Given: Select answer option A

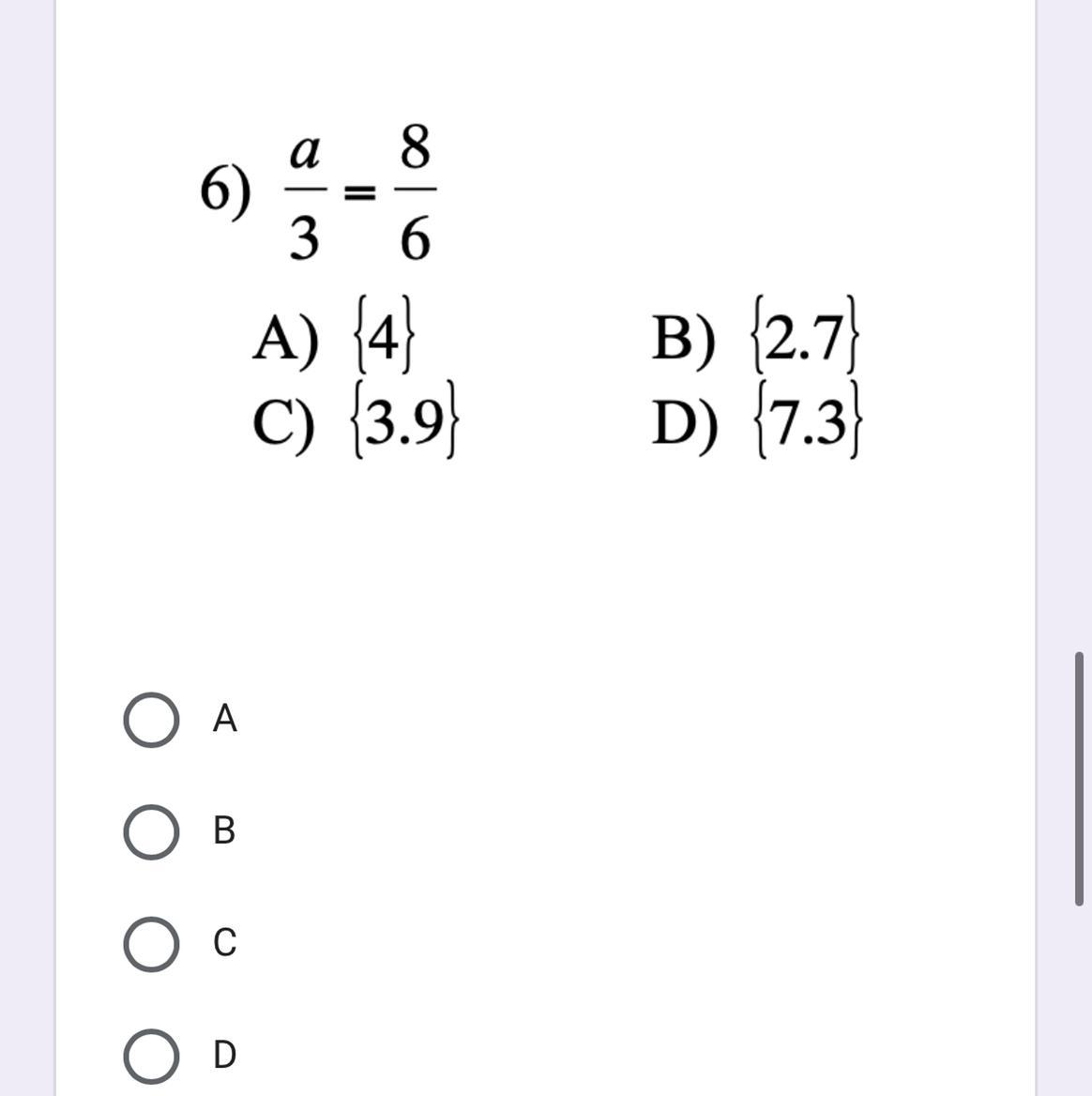Looking at the screenshot, I should click(151, 720).
